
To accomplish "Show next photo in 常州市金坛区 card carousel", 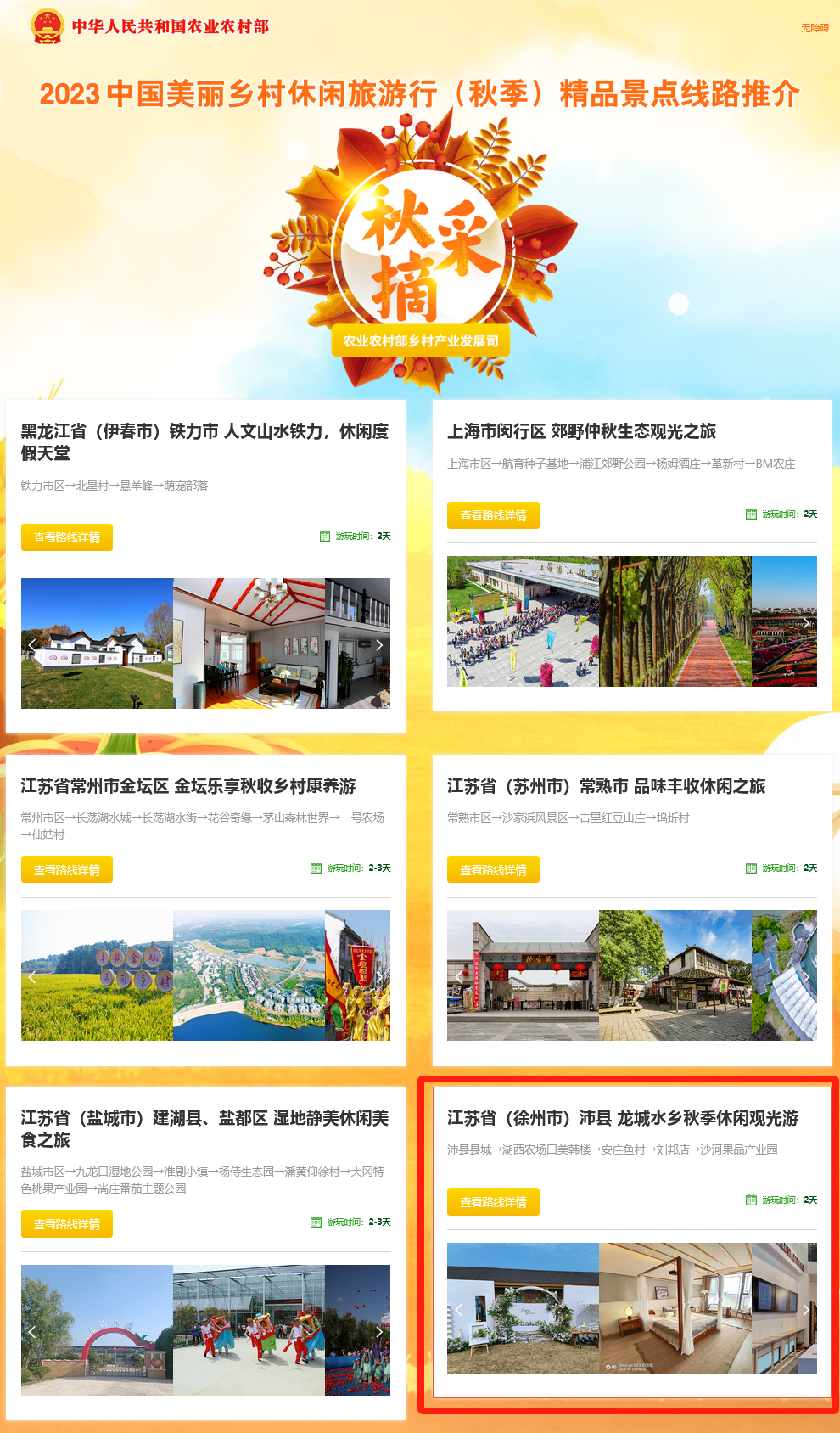I will pos(379,976).
